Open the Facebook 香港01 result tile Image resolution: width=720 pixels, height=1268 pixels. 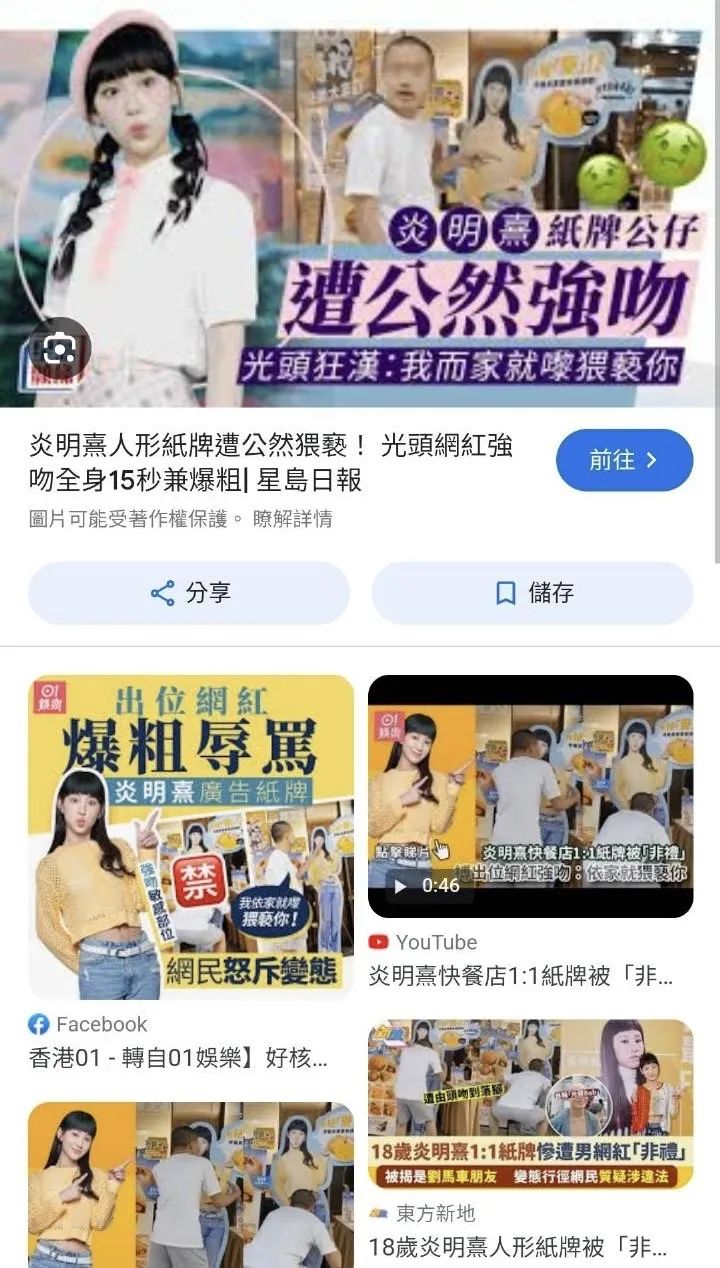190,838
